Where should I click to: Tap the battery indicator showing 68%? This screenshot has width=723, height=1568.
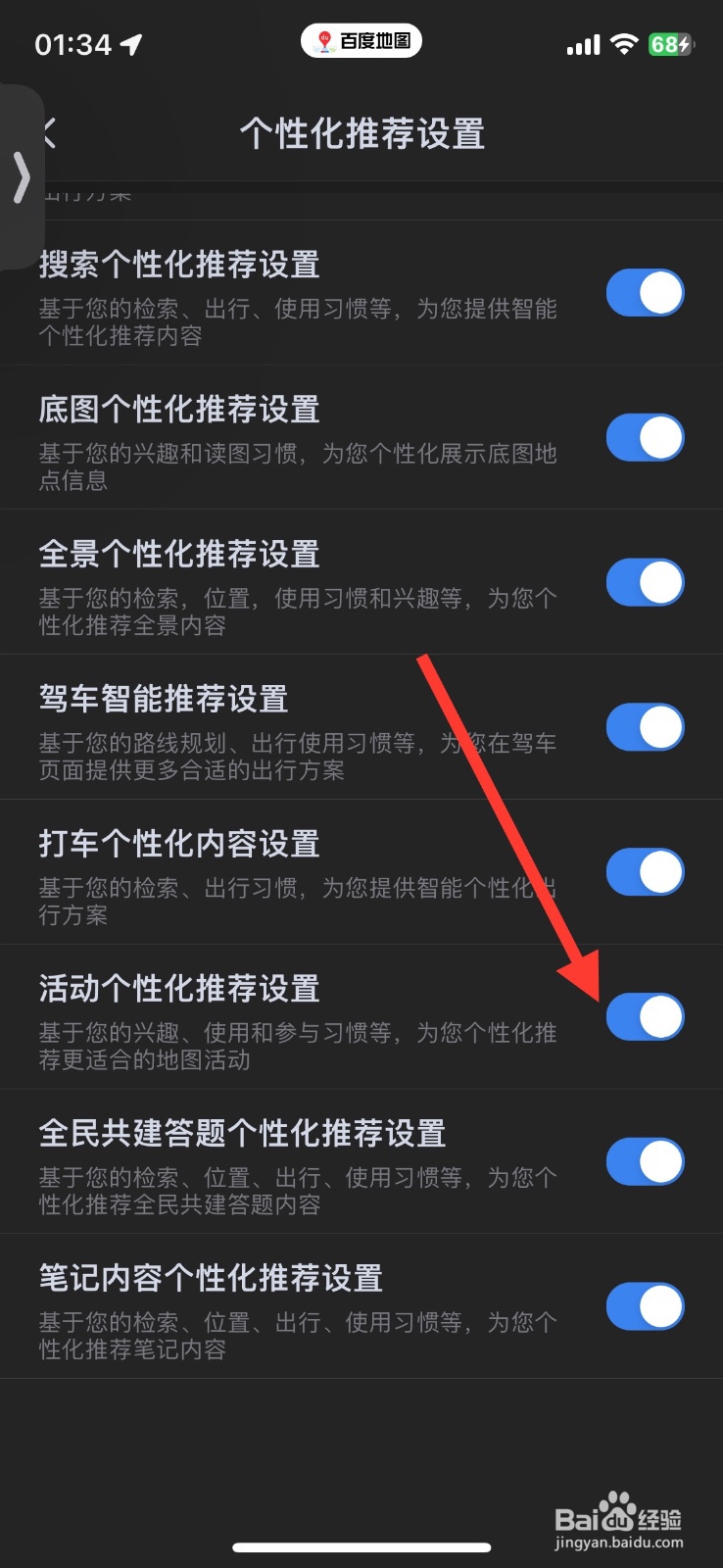[x=671, y=43]
